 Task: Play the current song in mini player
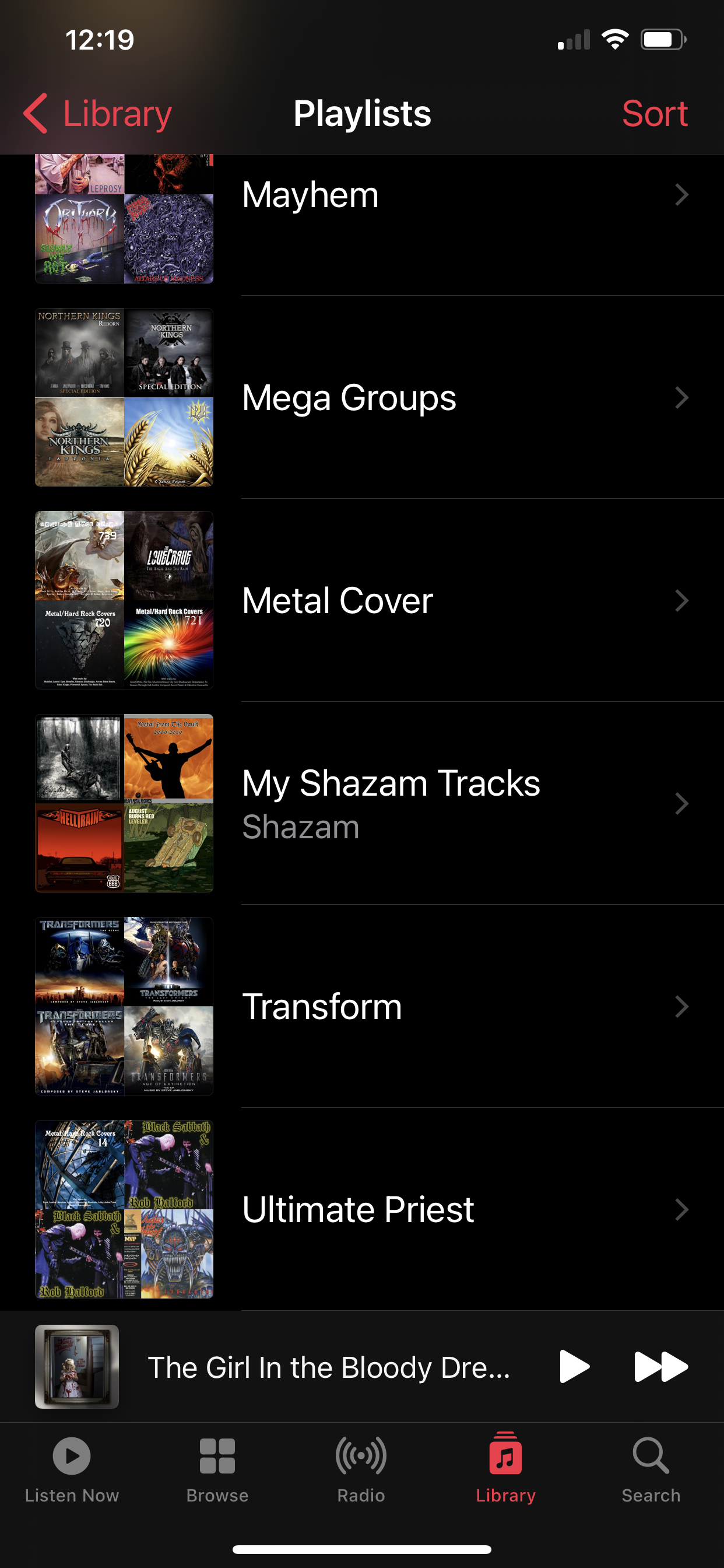574,1367
